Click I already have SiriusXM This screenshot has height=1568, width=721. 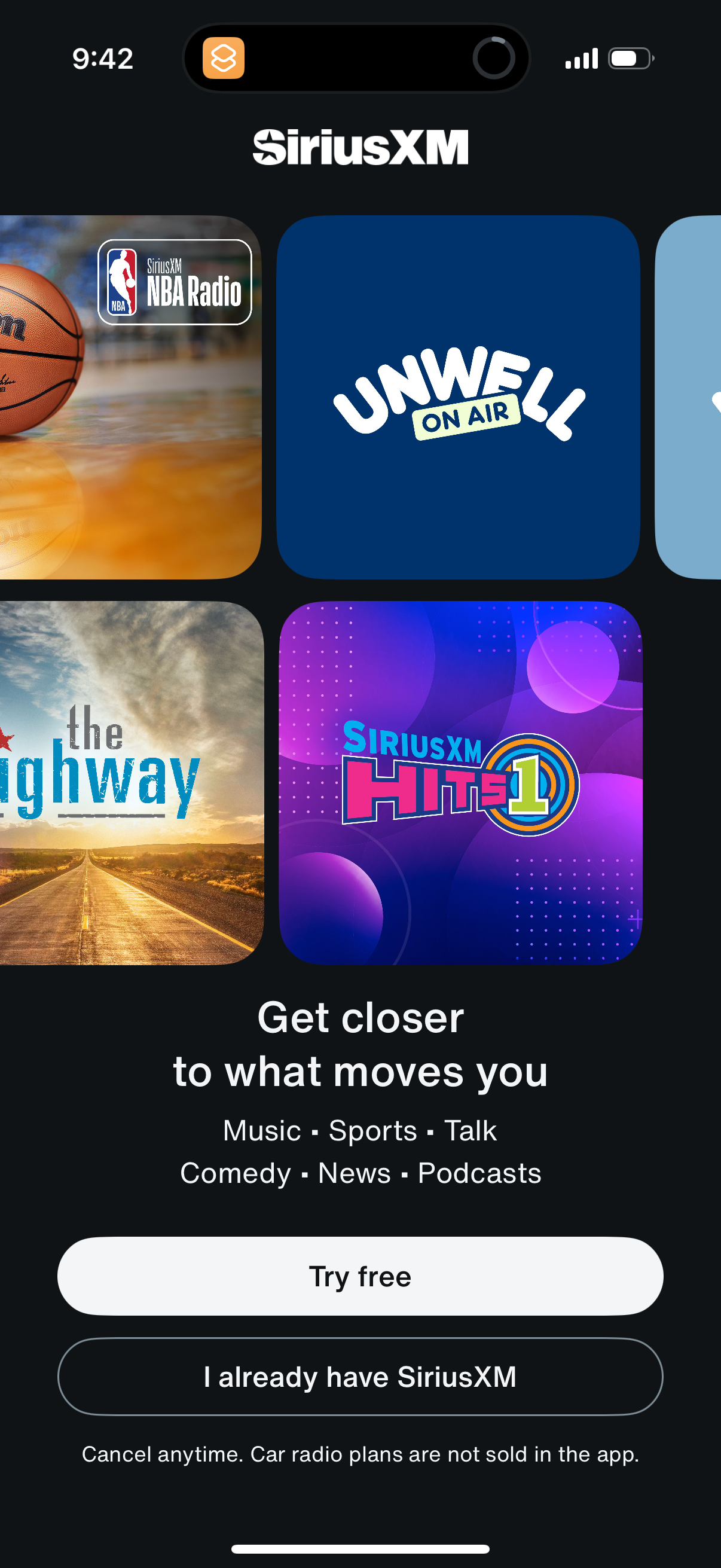(x=360, y=1377)
